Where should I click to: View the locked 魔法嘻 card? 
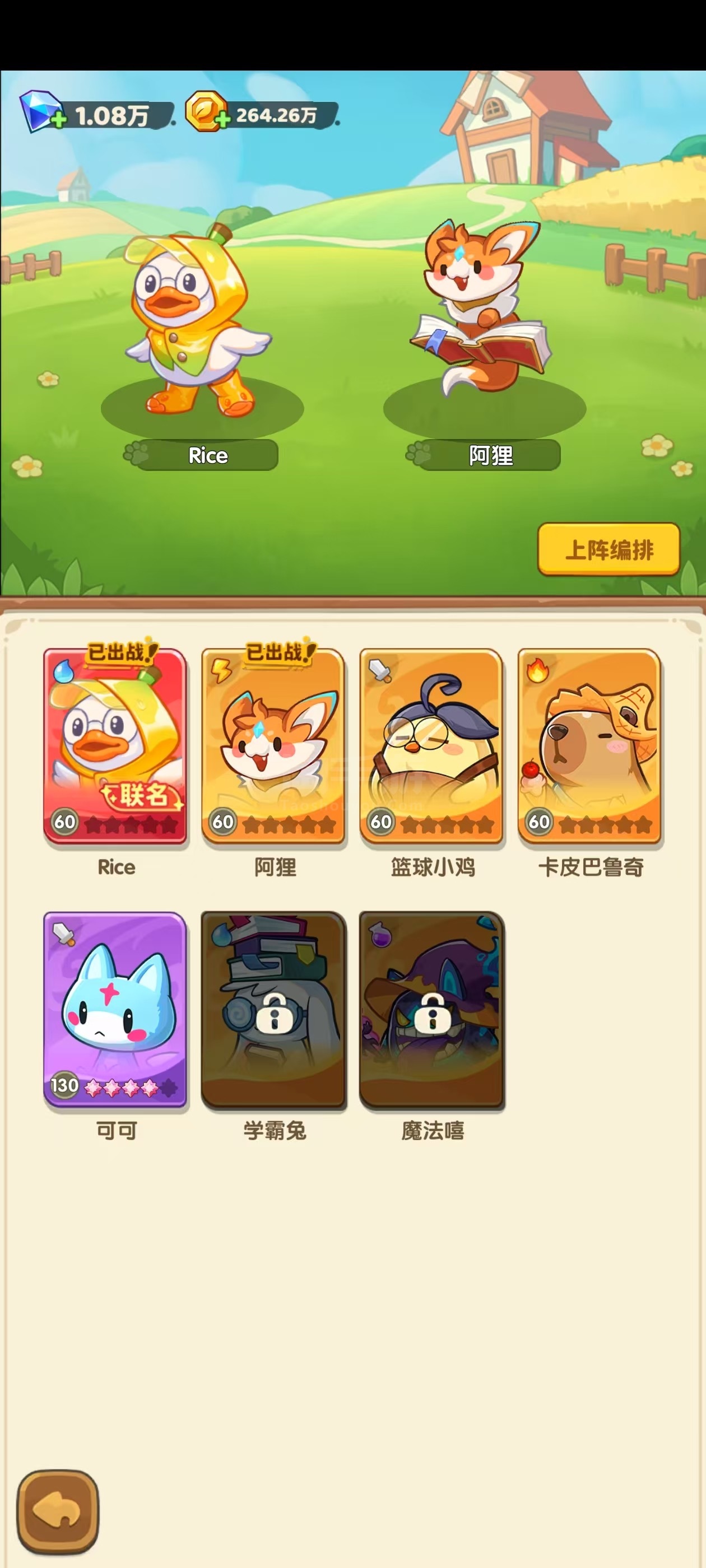[431, 1009]
